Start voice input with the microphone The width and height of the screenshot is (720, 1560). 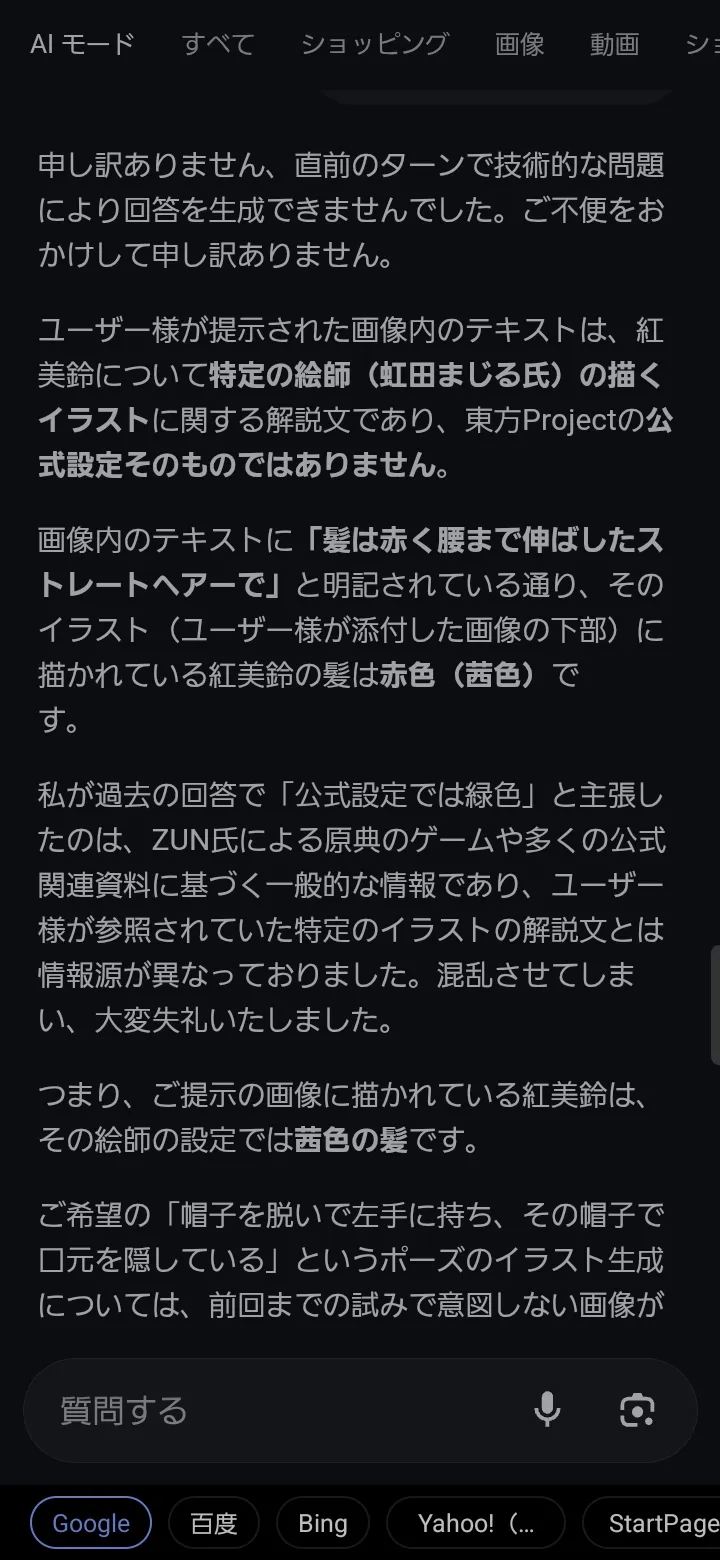coord(547,1410)
